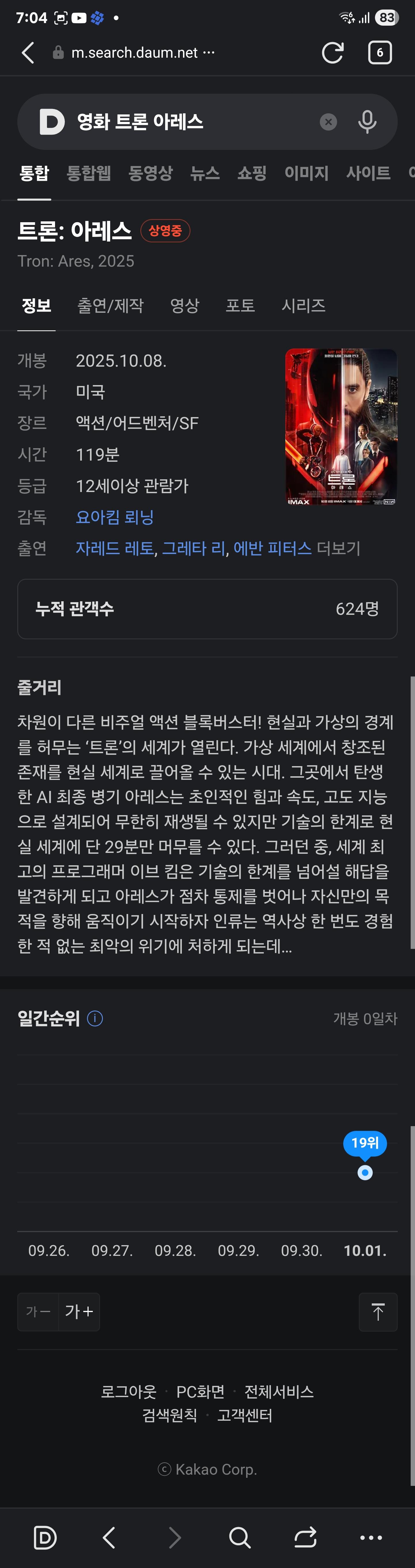This screenshot has height=1568, width=415.
Task: Open the 출연/제작 movie tab
Action: (110, 306)
